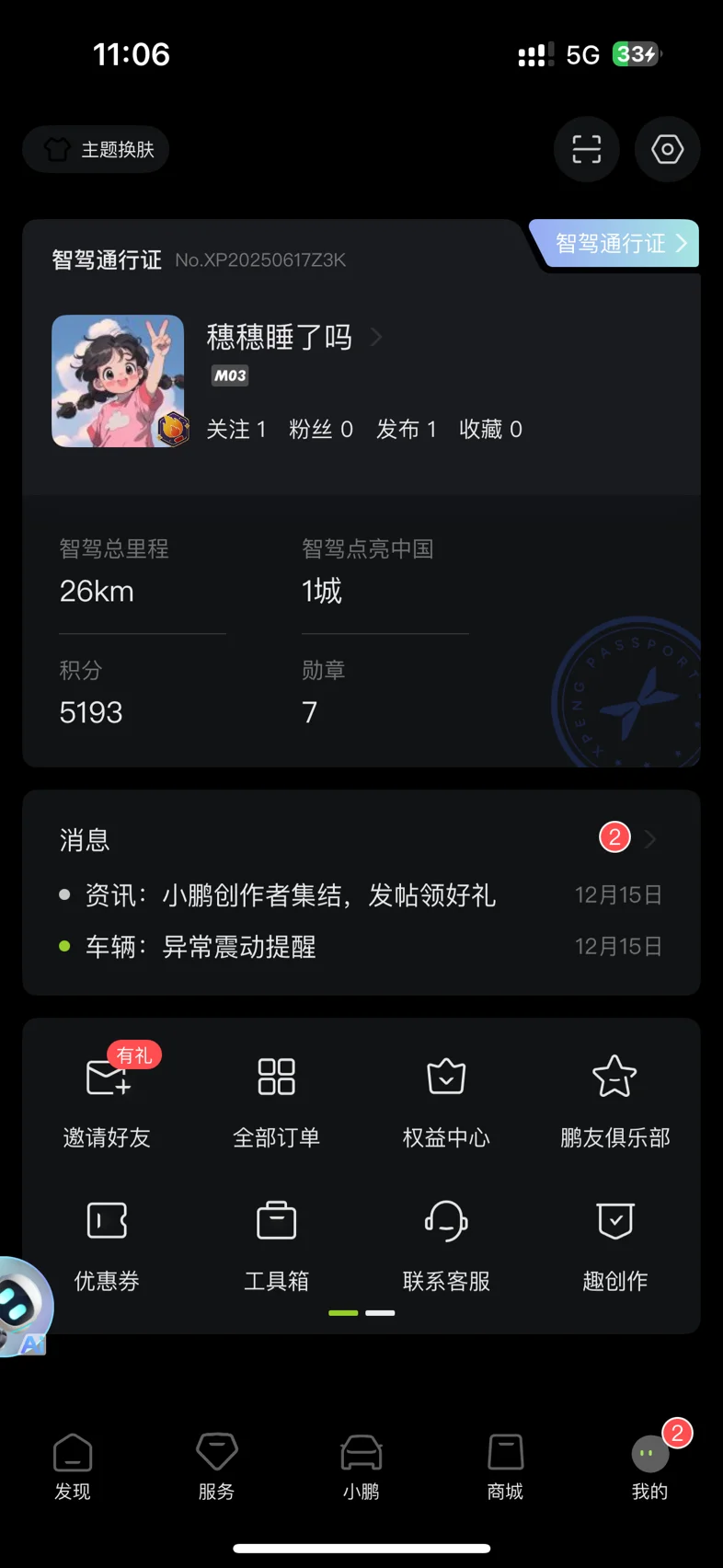Open 邀请好友 to invite friends
This screenshot has height=1568, width=723.
click(x=107, y=1097)
